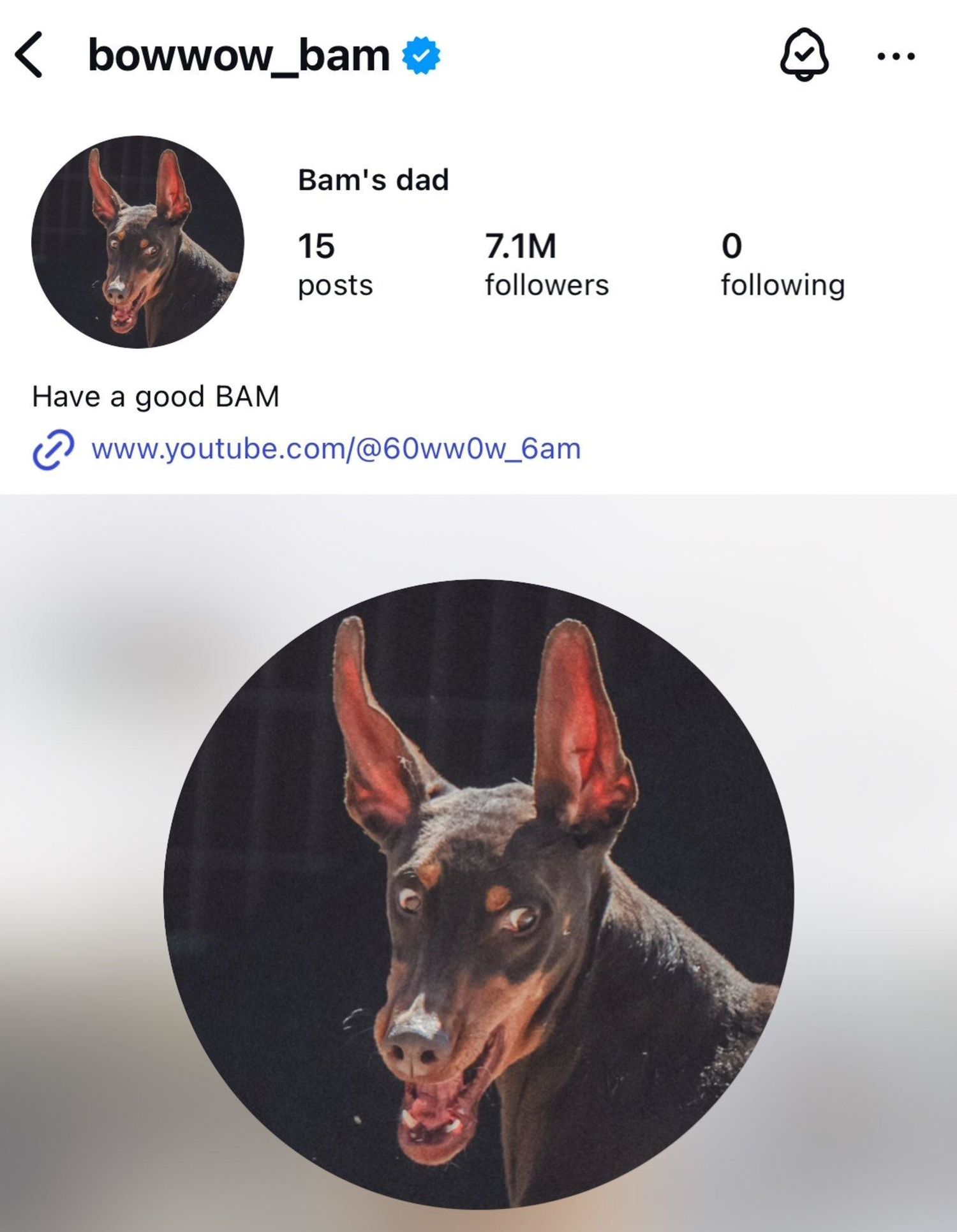
Task: Open the youtube.com/@60ww0w_6am link
Action: [x=336, y=449]
